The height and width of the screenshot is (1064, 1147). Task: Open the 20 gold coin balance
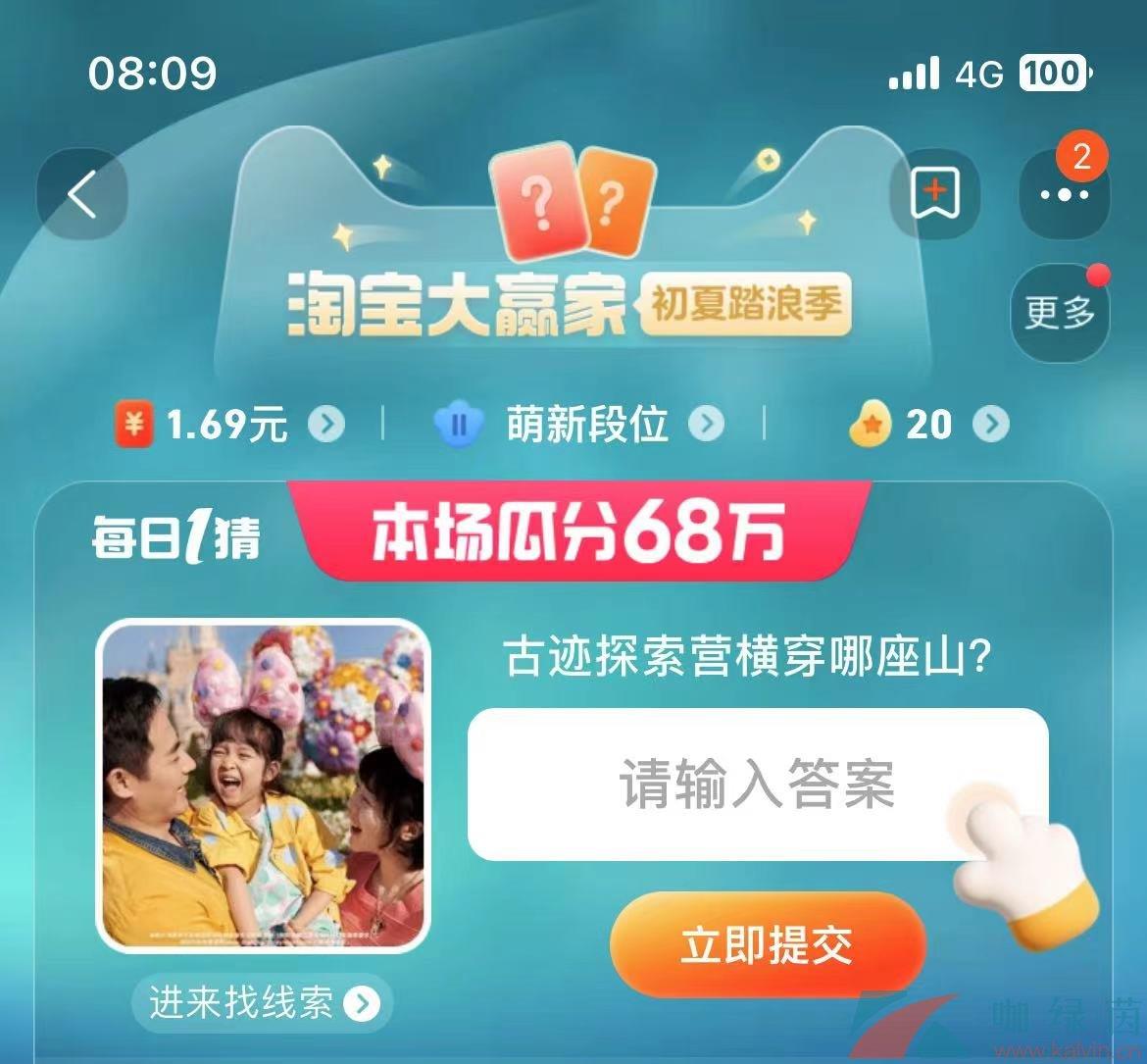927,425
